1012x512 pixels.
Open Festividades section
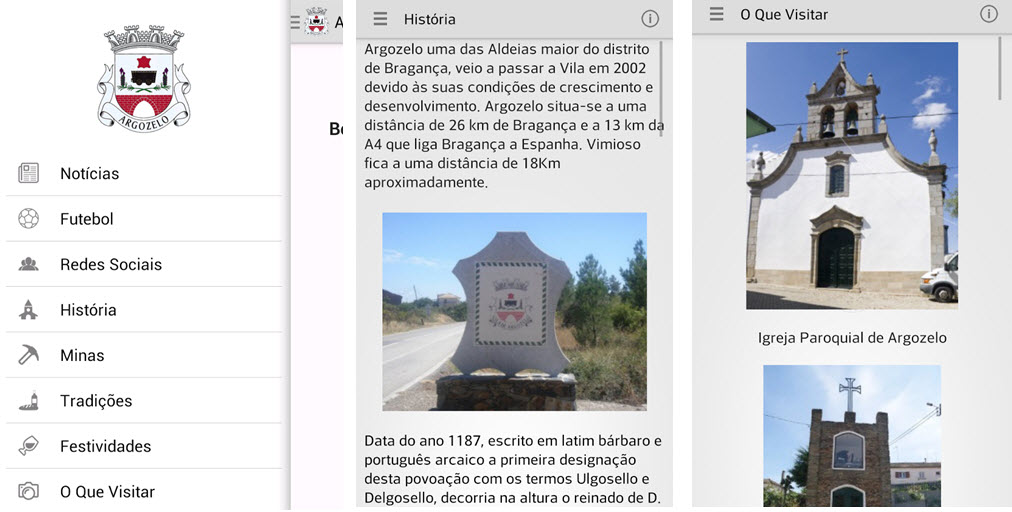(x=105, y=446)
